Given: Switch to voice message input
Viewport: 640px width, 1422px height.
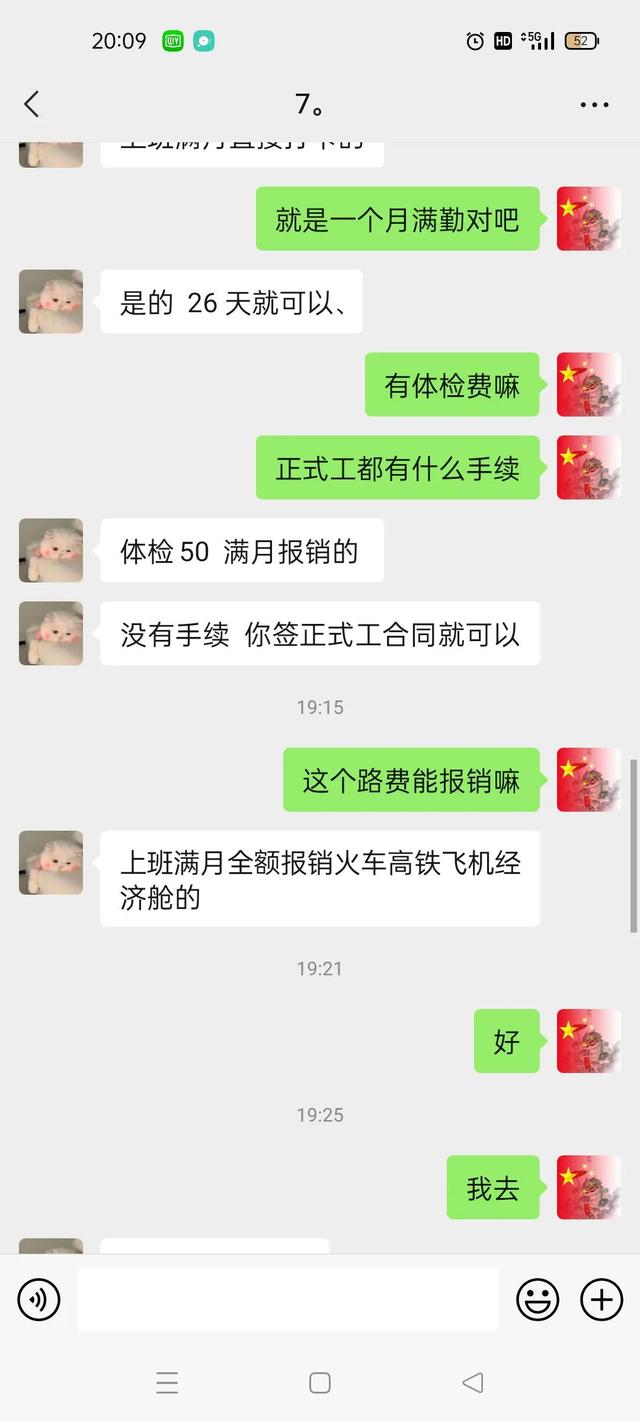Looking at the screenshot, I should tap(39, 1299).
